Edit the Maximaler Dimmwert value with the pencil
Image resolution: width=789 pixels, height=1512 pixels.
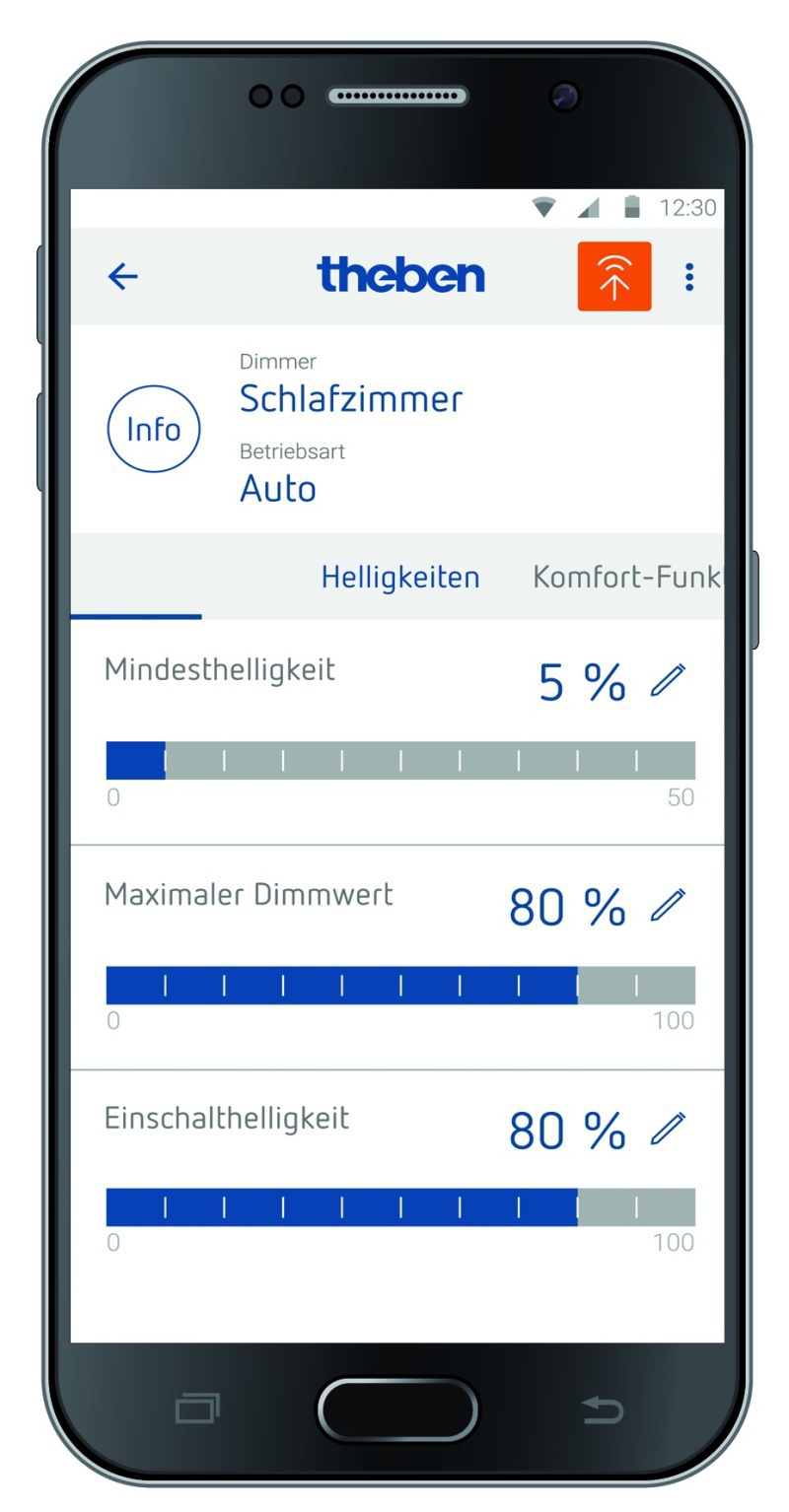pos(668,906)
